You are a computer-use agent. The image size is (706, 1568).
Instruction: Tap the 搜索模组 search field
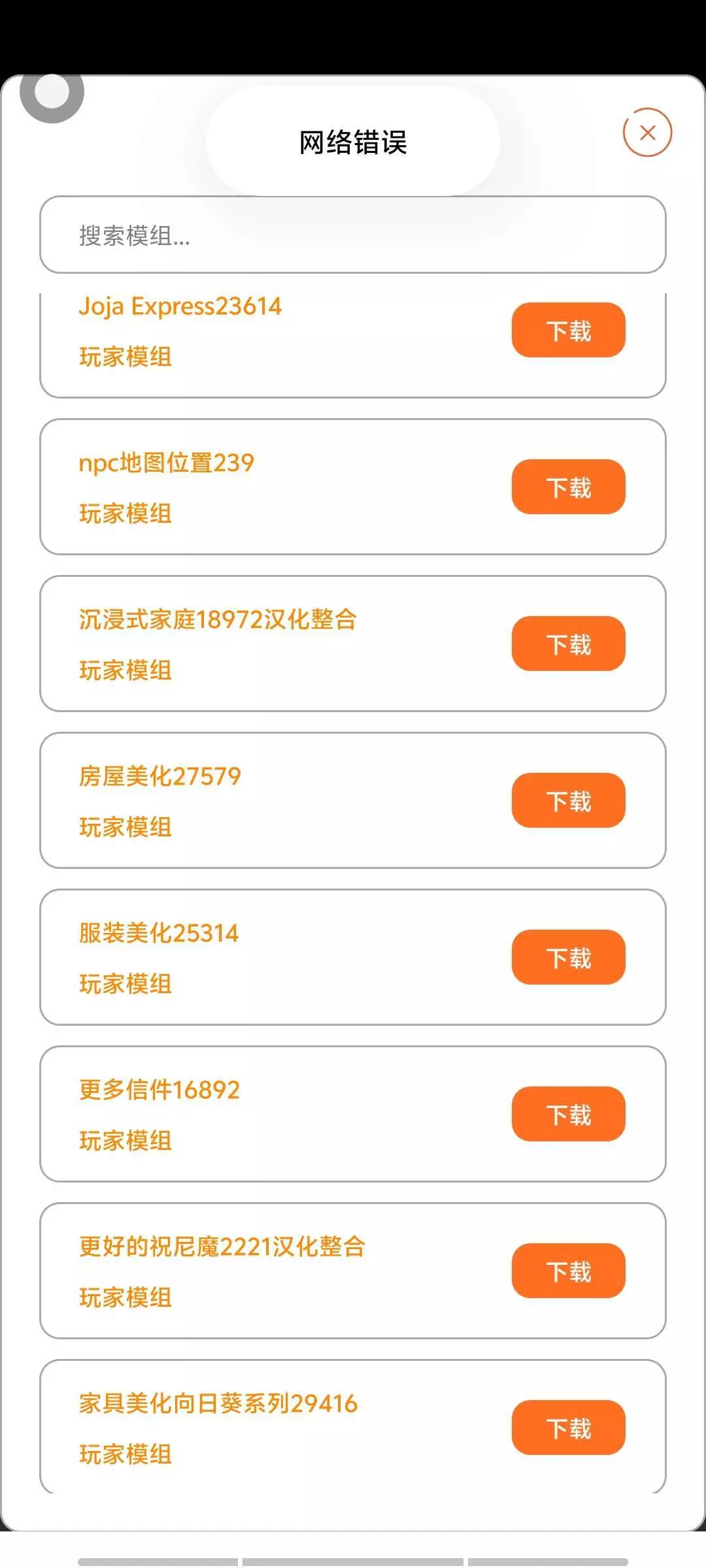(353, 235)
